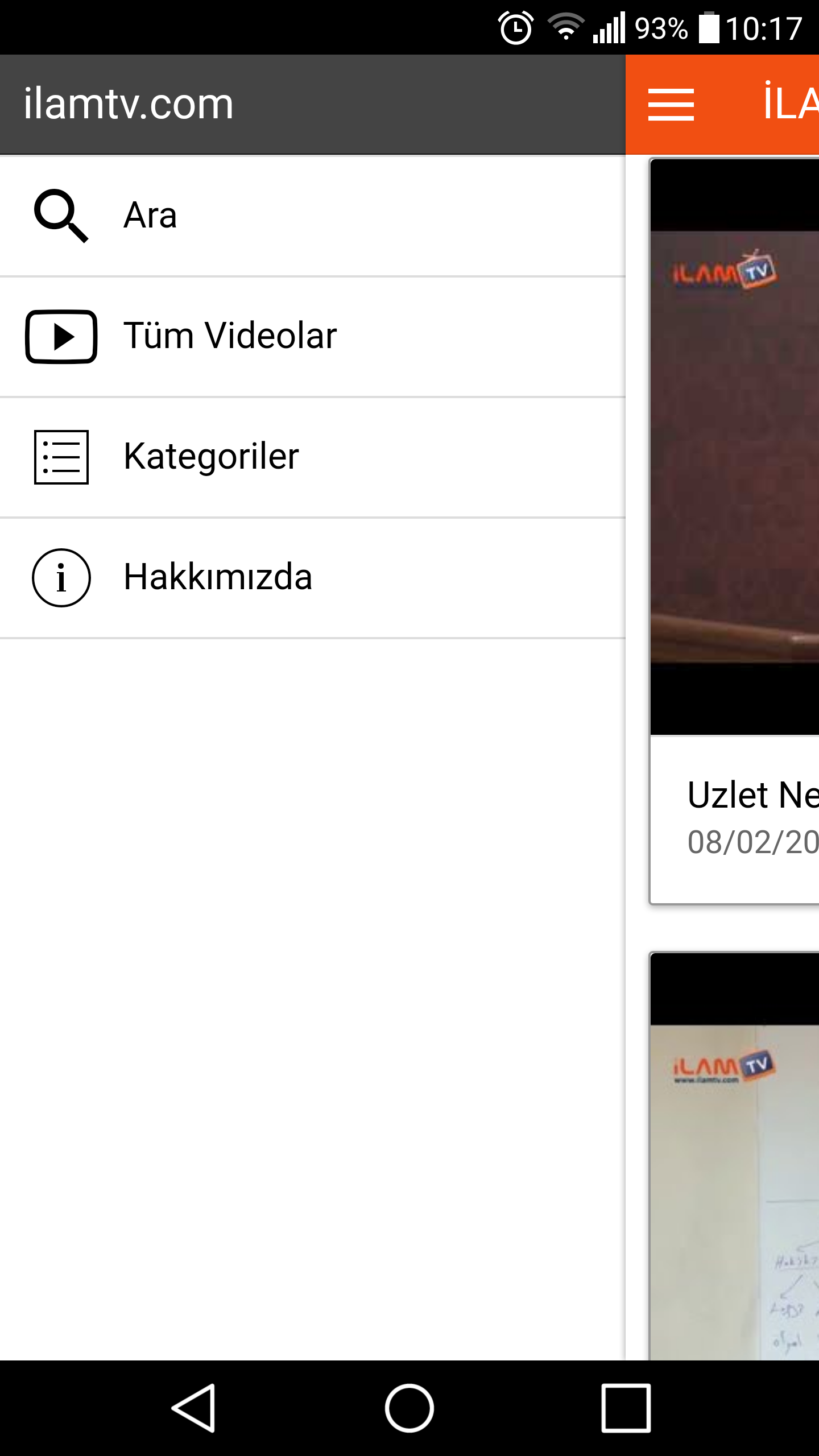
Task: Open the Uzlet Ne video card
Action: 735,531
